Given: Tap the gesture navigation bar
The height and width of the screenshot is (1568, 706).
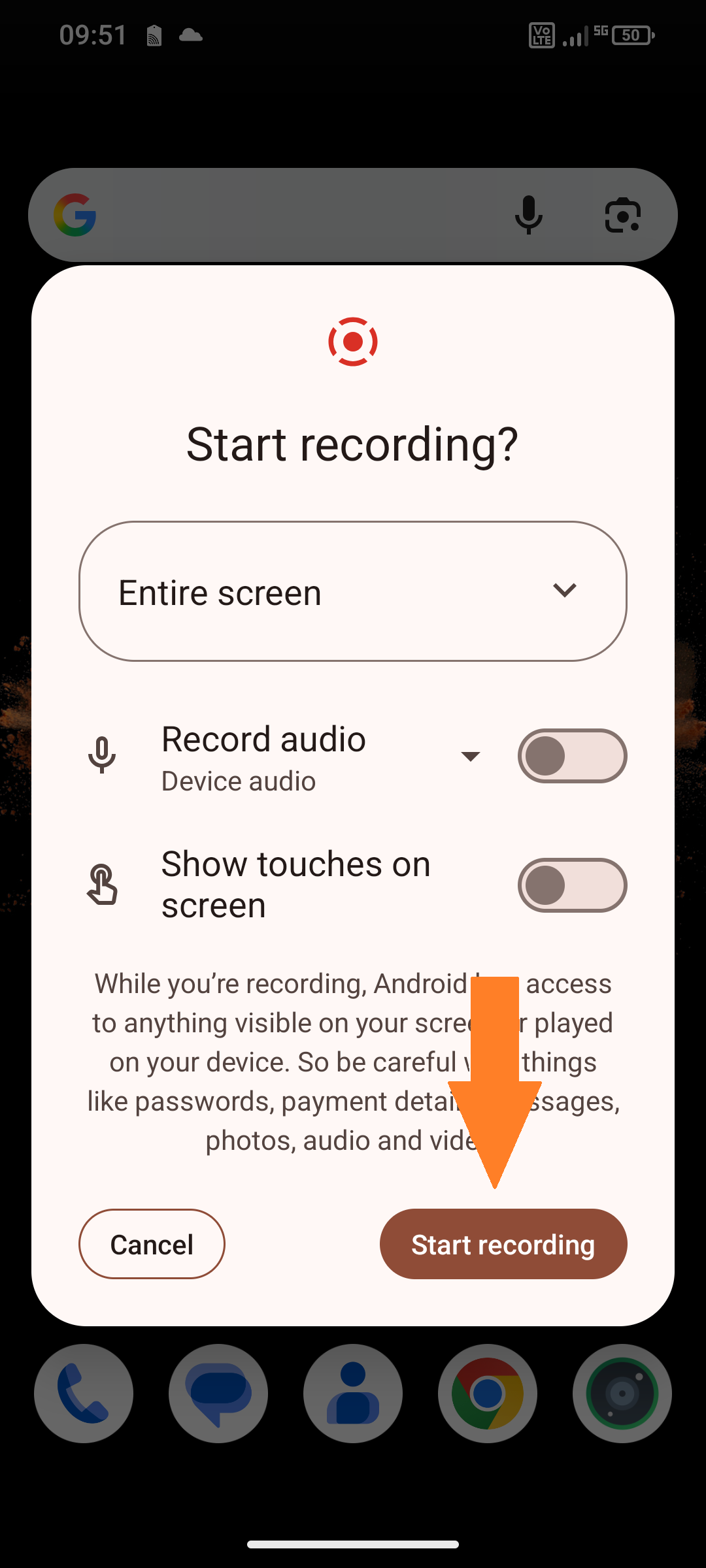Looking at the screenshot, I should (x=353, y=1543).
